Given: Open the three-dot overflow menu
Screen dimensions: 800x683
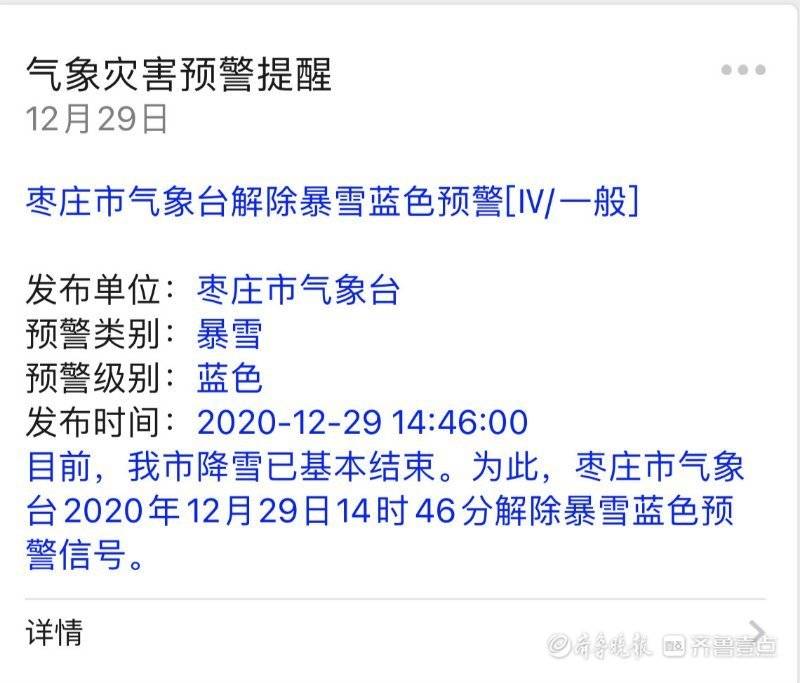Looking at the screenshot, I should point(743,70).
